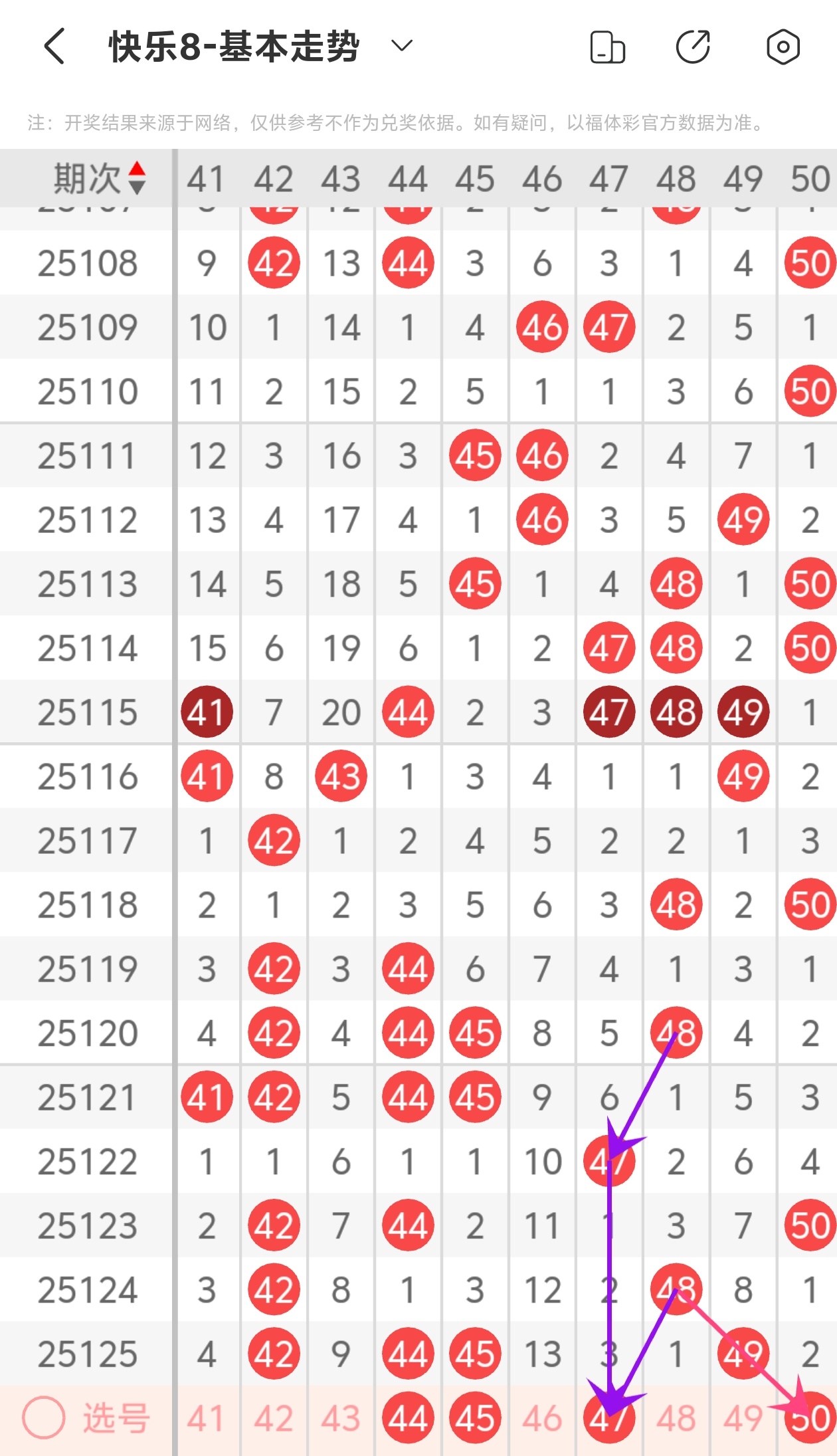Select number 42 in the 选号 row
This screenshot has width=837, height=1456.
point(274,1418)
